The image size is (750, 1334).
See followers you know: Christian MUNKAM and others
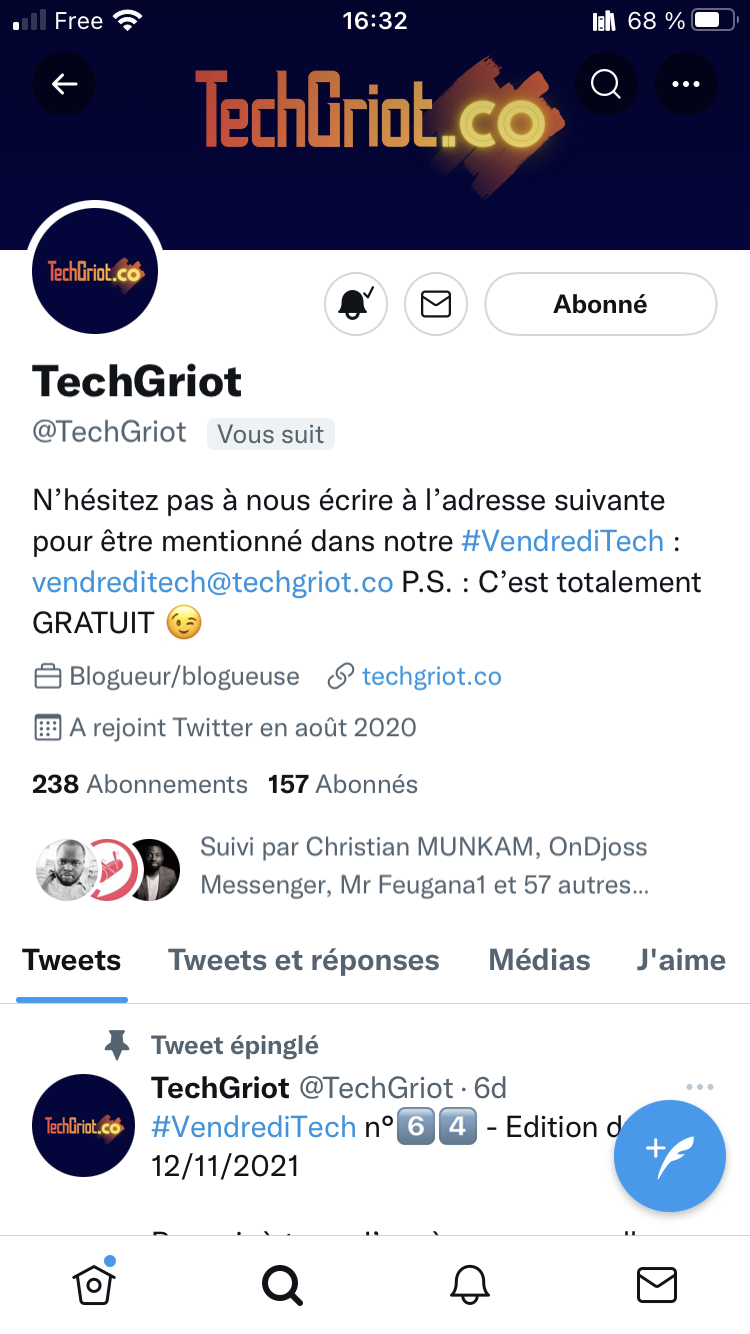click(423, 866)
